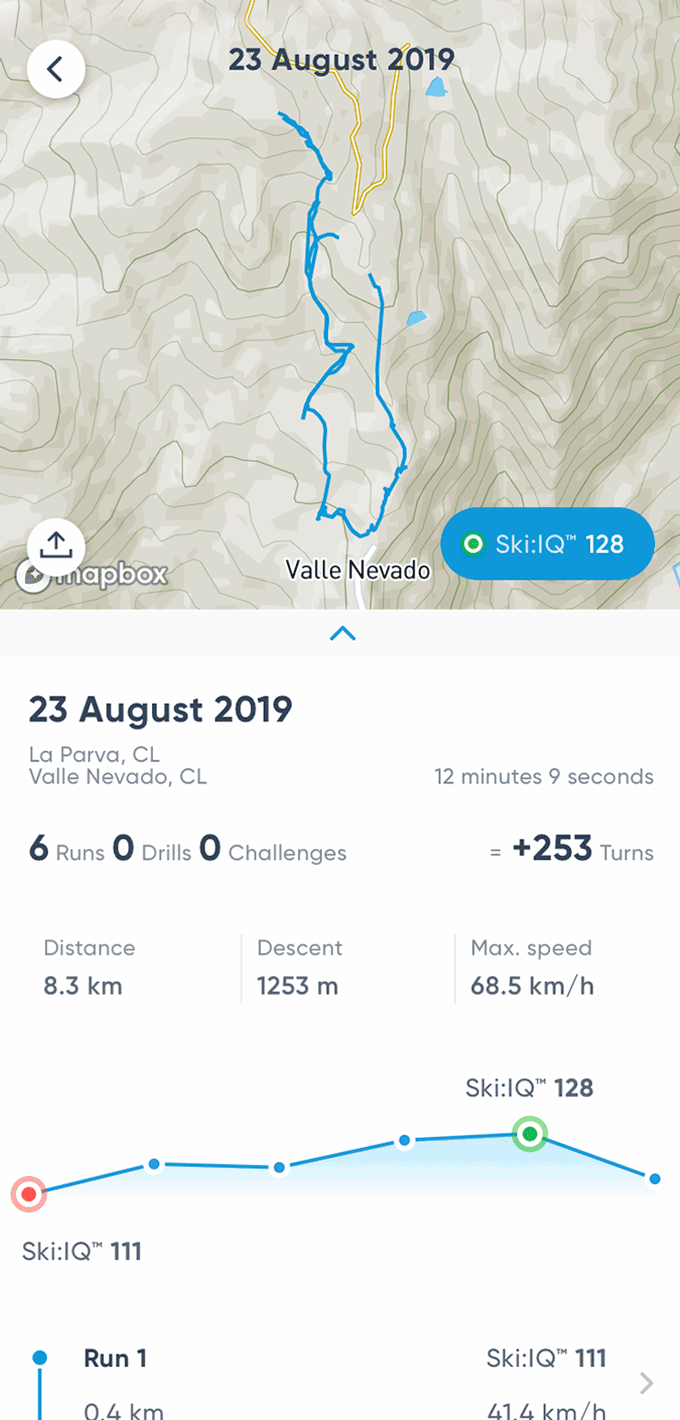This screenshot has height=1420, width=680.
Task: Go back using the arrow button
Action: click(56, 69)
